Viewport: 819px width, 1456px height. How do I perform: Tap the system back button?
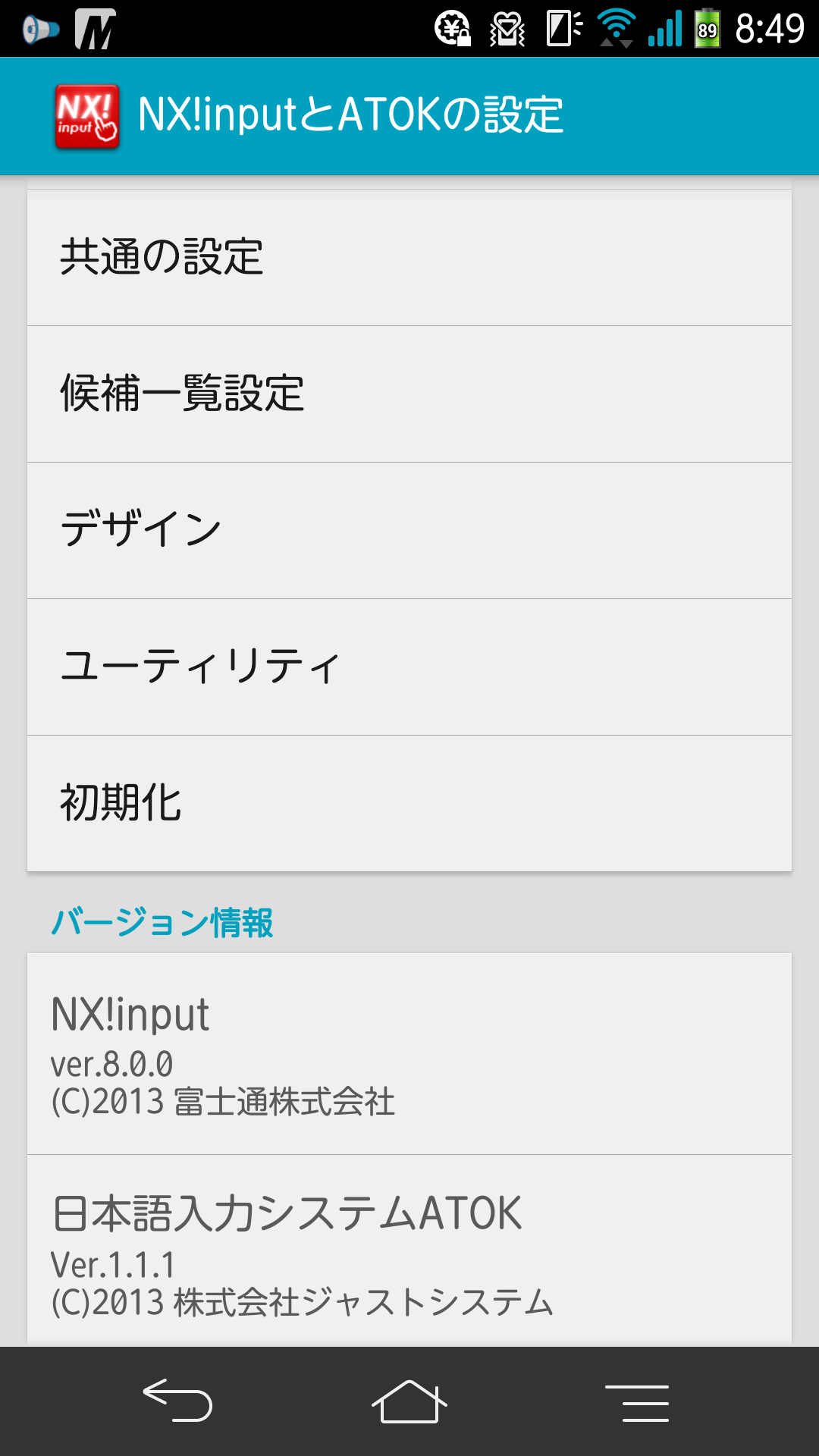177,1401
